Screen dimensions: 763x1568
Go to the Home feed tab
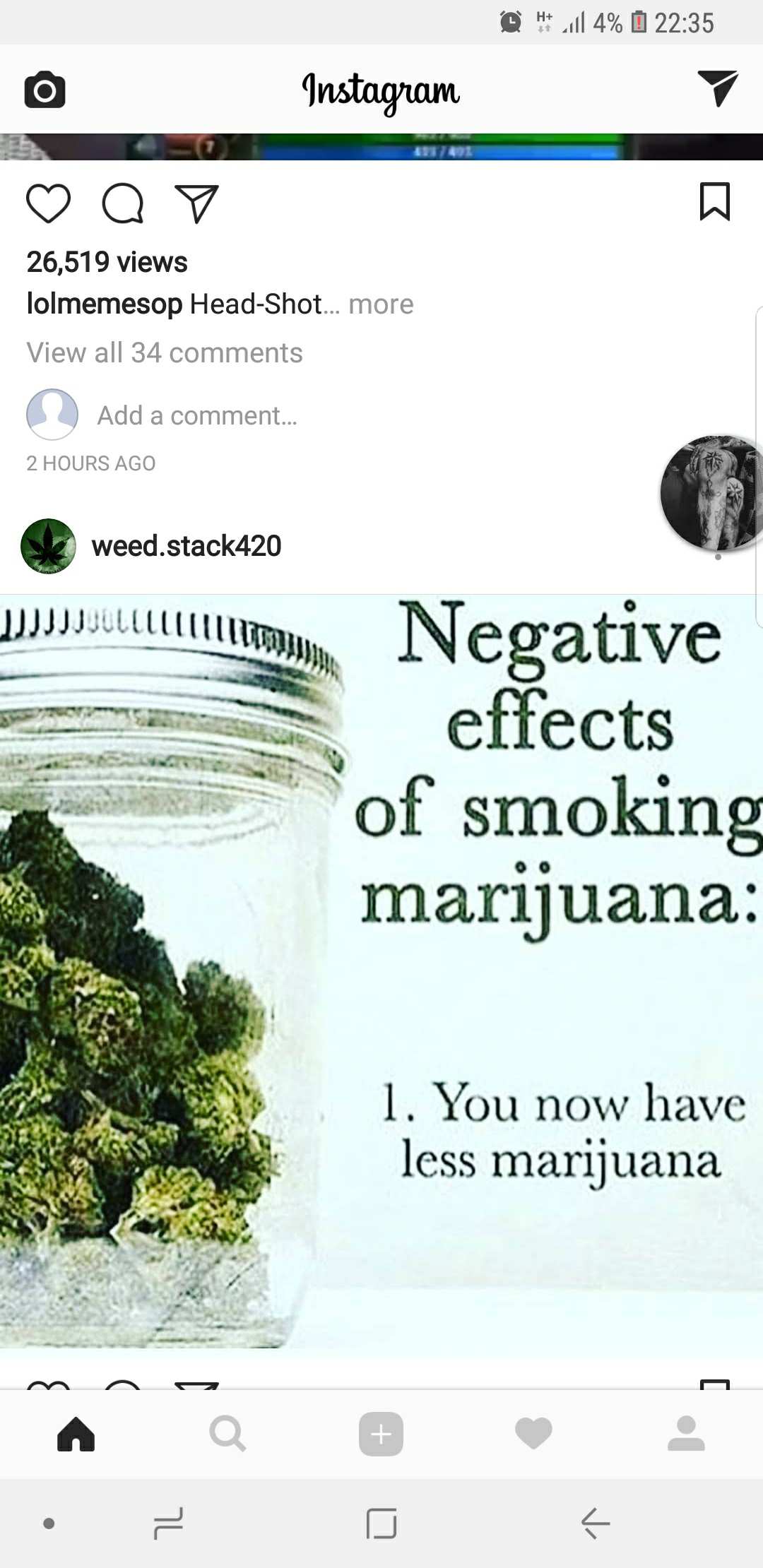(x=76, y=1434)
